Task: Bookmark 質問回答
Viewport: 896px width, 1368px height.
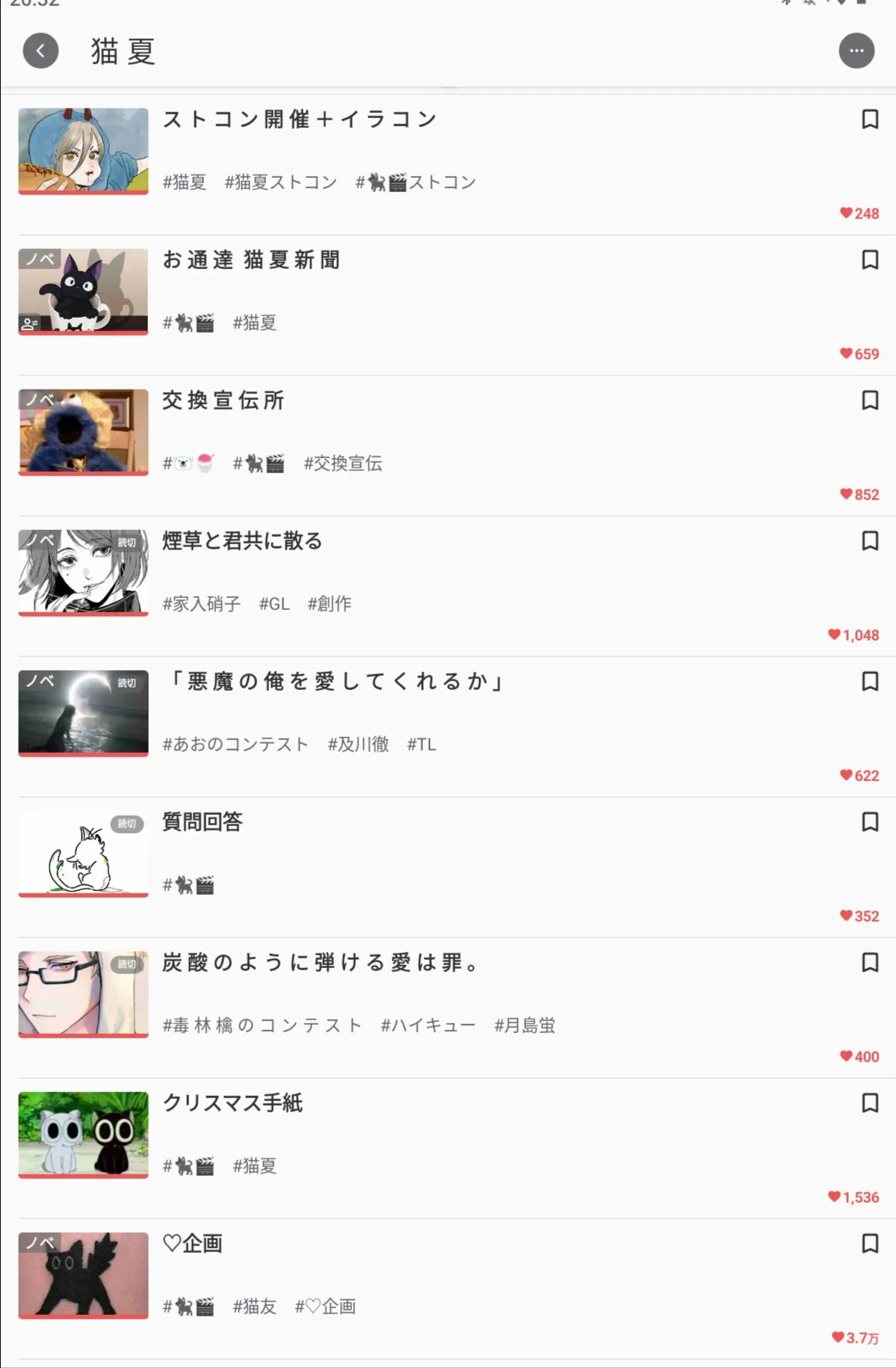Action: click(869, 822)
